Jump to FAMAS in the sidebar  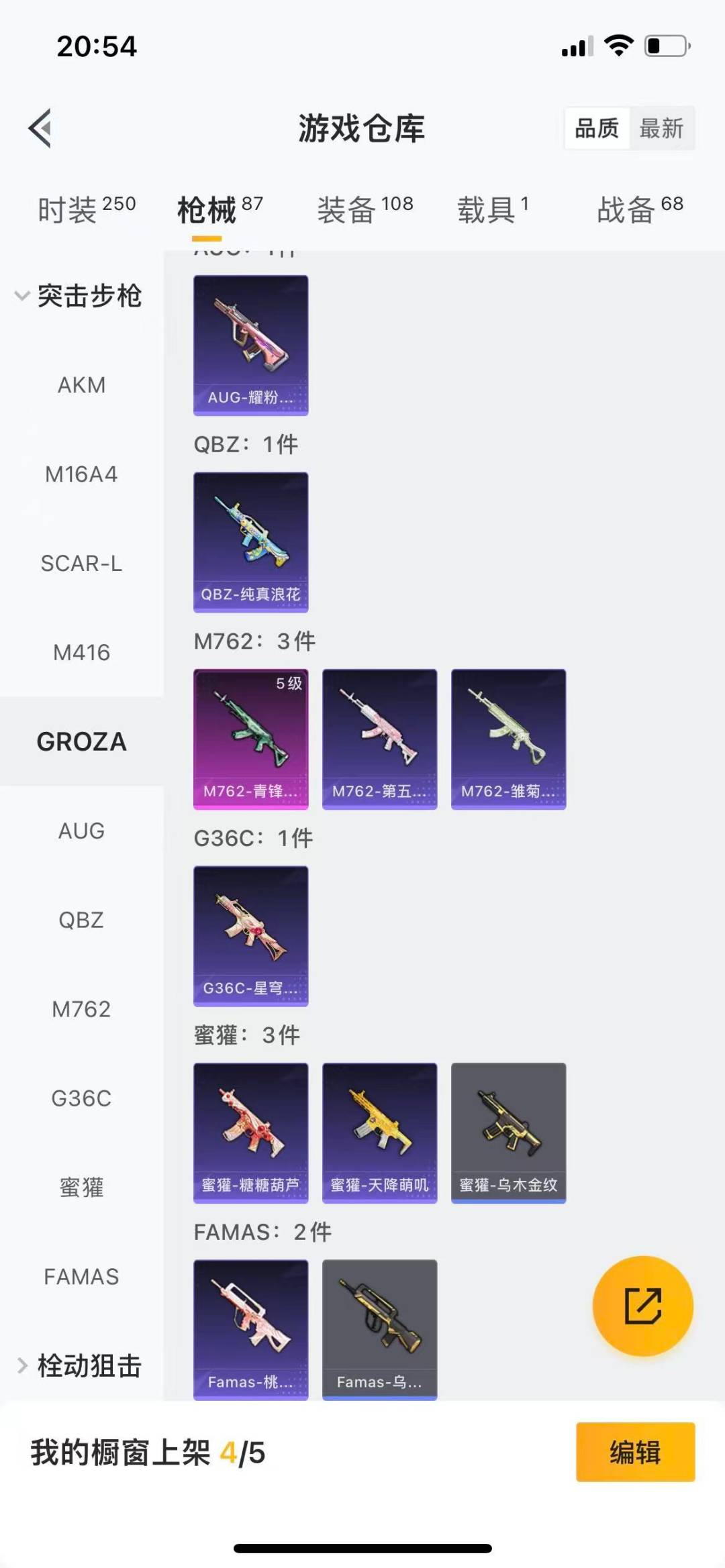coord(81,1276)
